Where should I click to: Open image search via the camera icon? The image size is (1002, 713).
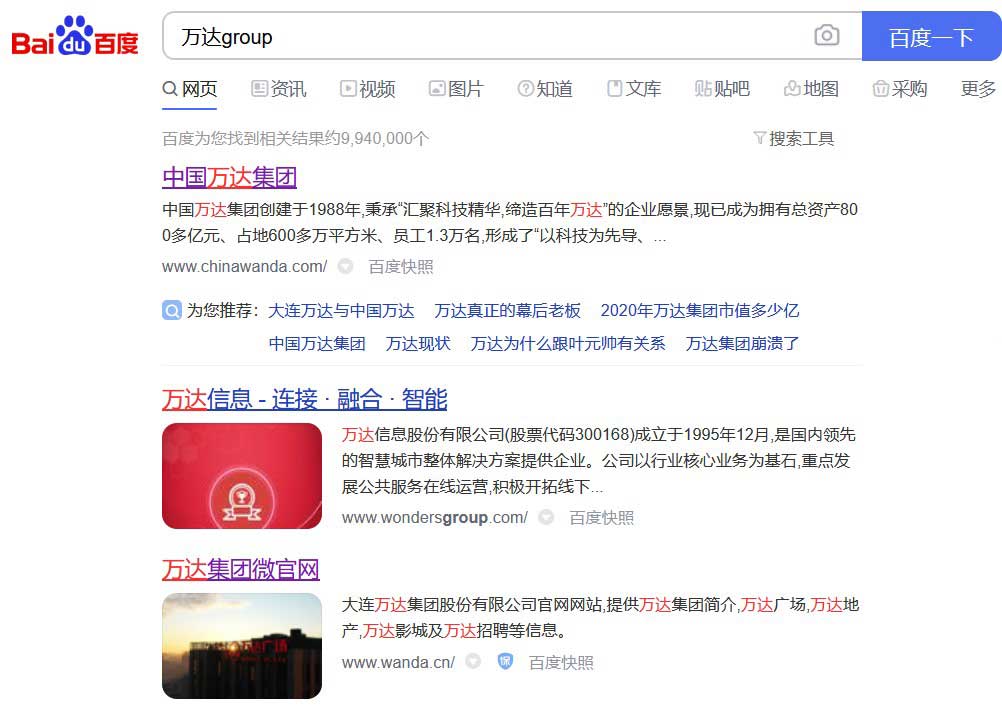pyautogui.click(x=826, y=37)
